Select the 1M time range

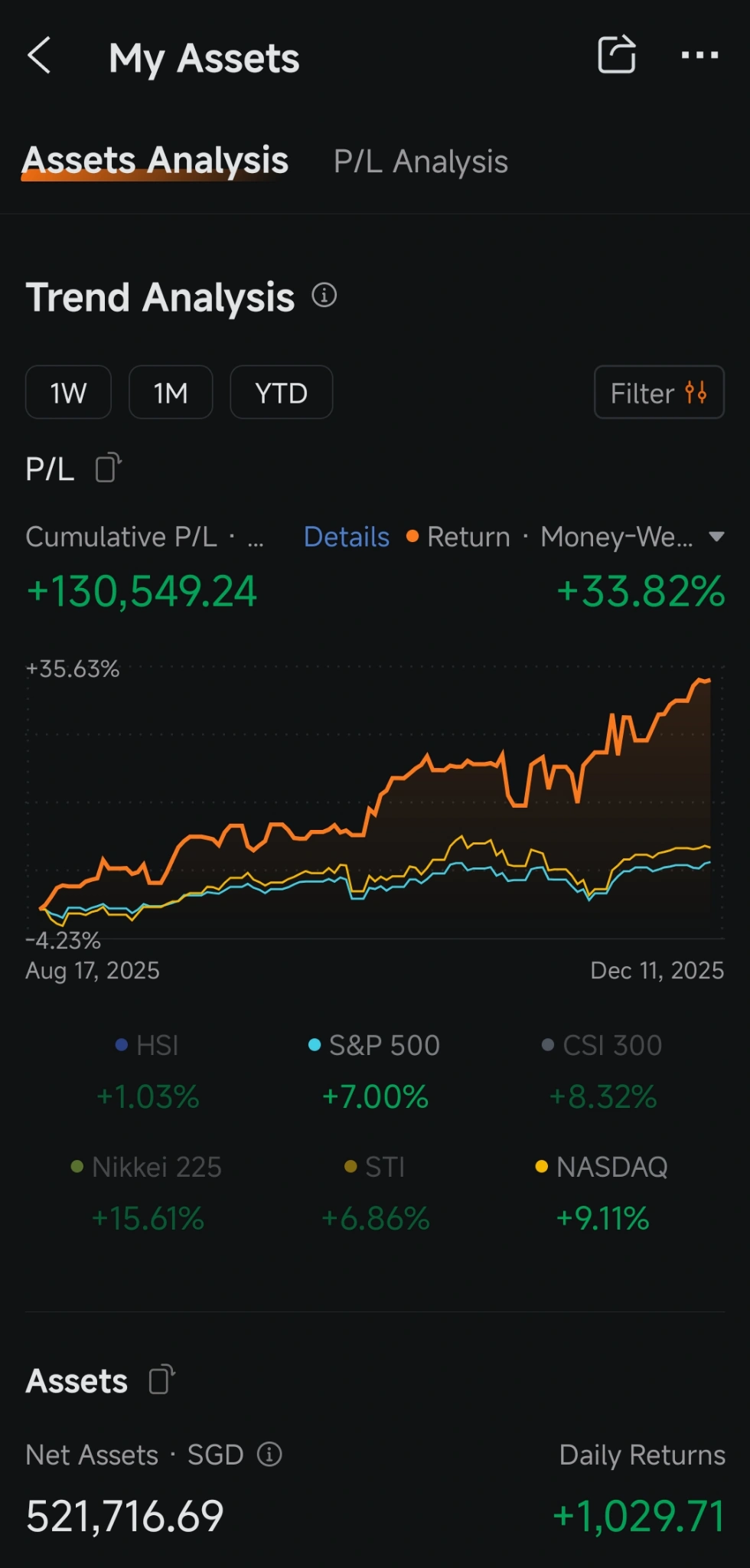tap(171, 393)
